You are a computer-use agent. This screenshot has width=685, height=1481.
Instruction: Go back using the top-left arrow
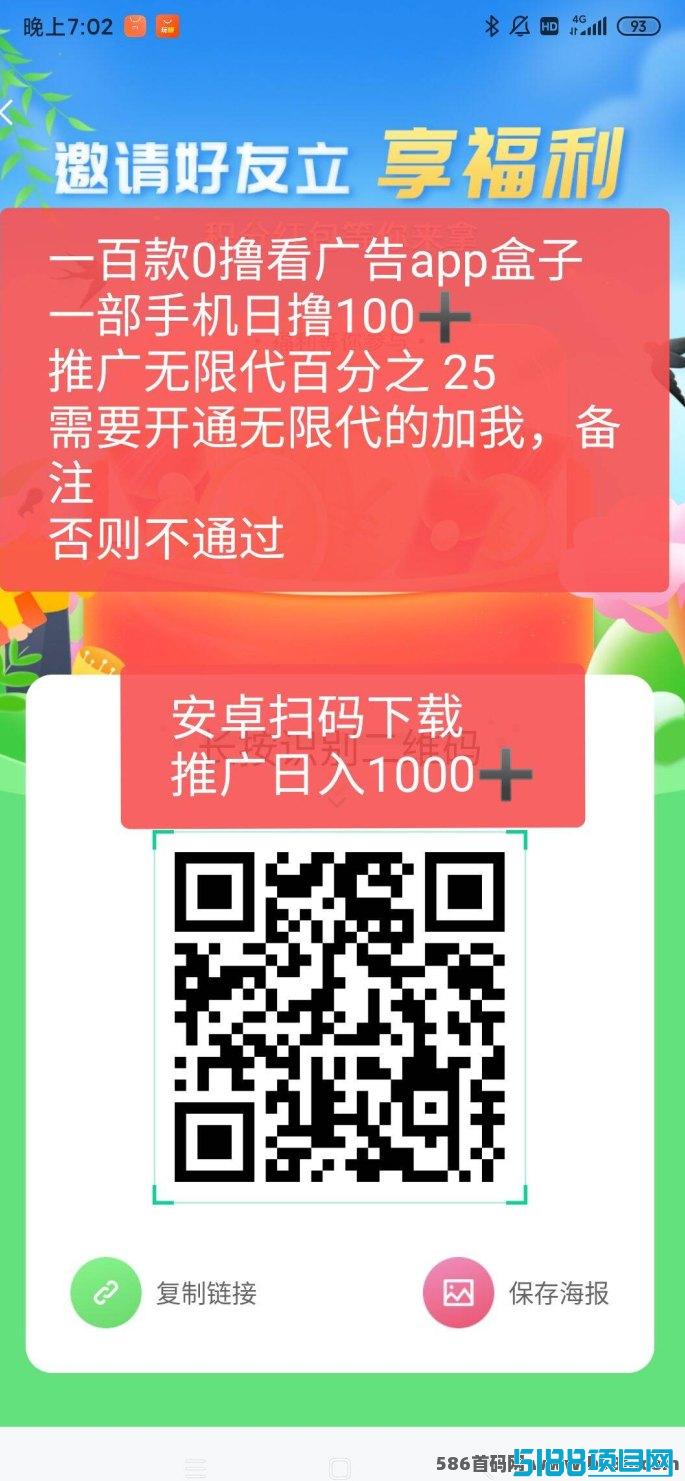click(7, 112)
